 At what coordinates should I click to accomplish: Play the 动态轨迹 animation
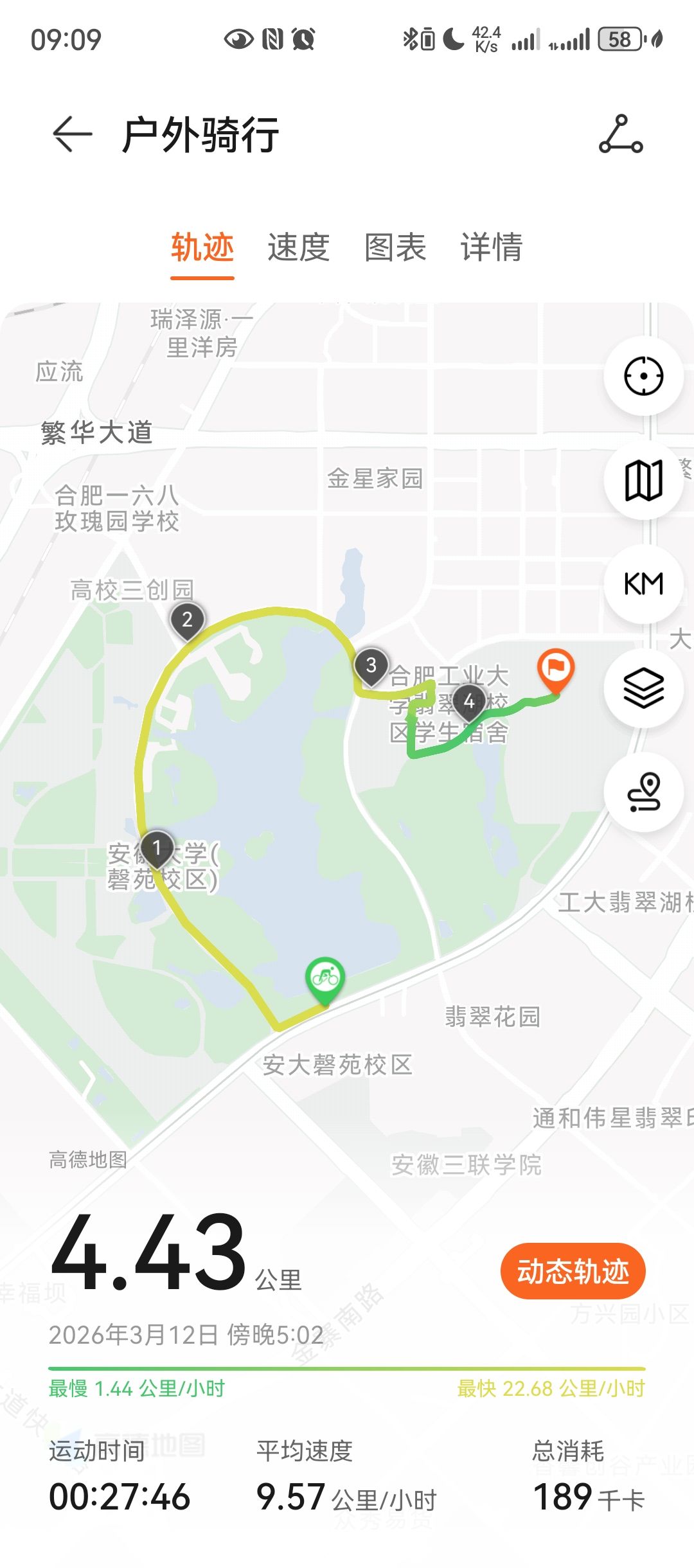pos(573,1271)
